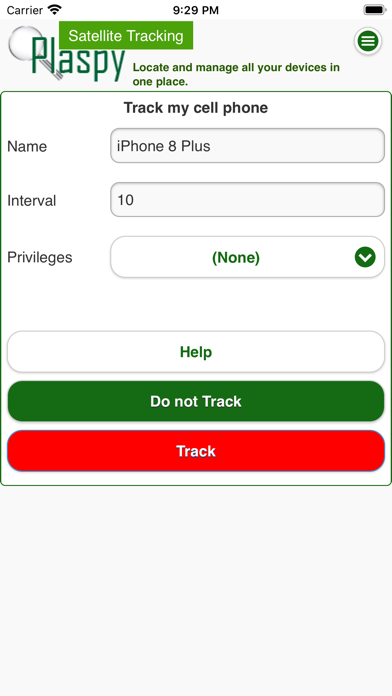Edit the Name field
Viewport: 392px width, 696px height.
247,146
